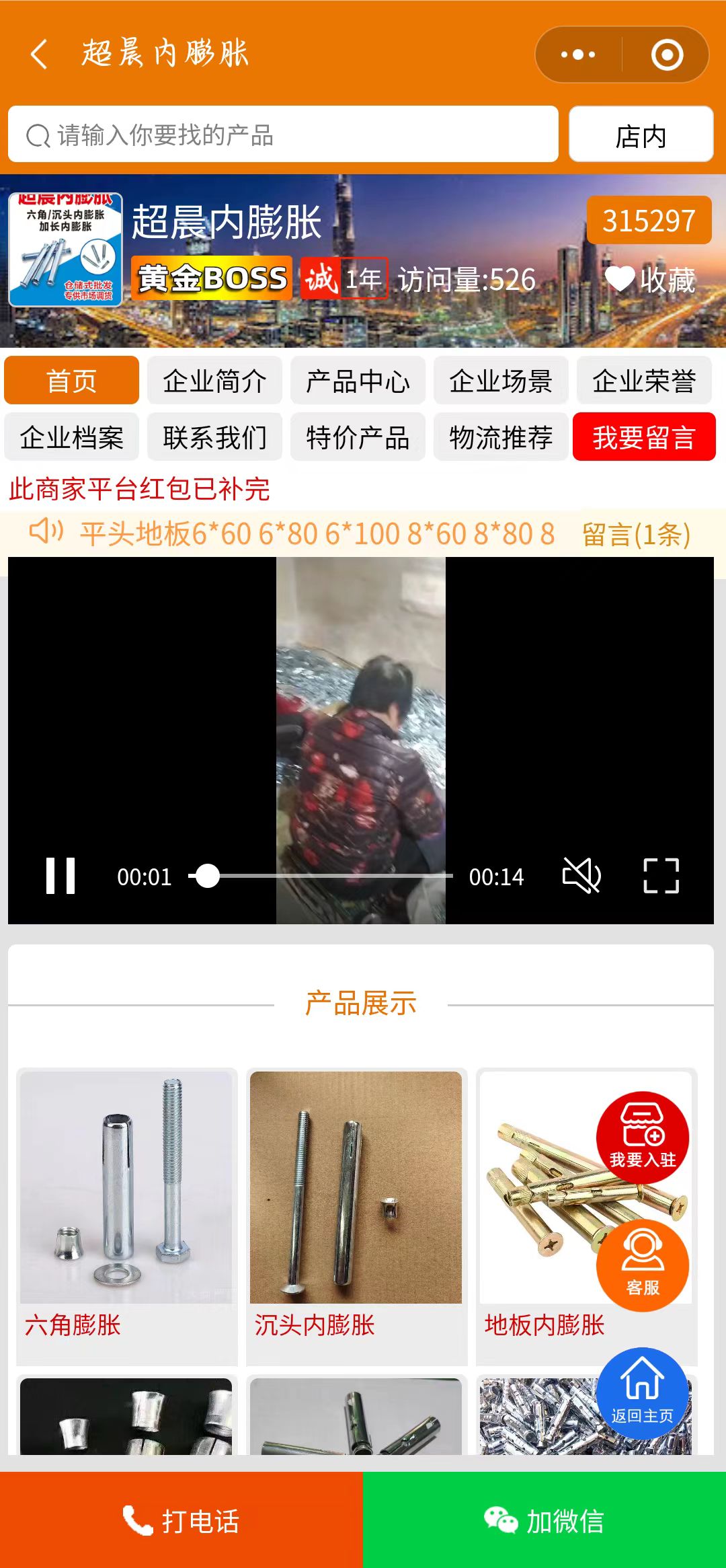Viewport: 726px width, 1568px height.
Task: Close the mini program with the circle icon
Action: pyautogui.click(x=667, y=54)
